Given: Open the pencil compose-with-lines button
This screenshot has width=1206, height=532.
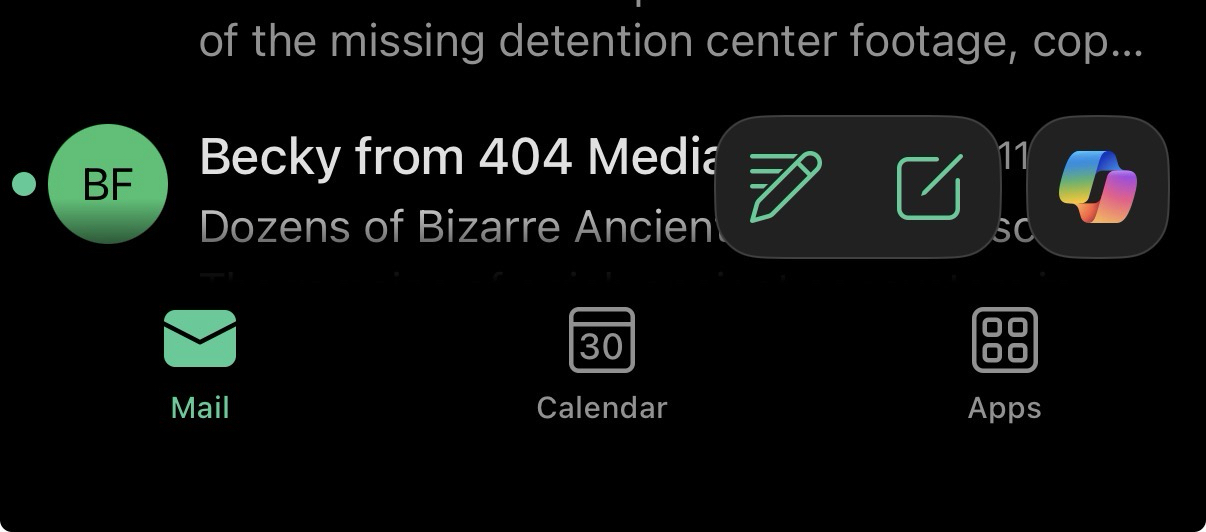Looking at the screenshot, I should 786,186.
